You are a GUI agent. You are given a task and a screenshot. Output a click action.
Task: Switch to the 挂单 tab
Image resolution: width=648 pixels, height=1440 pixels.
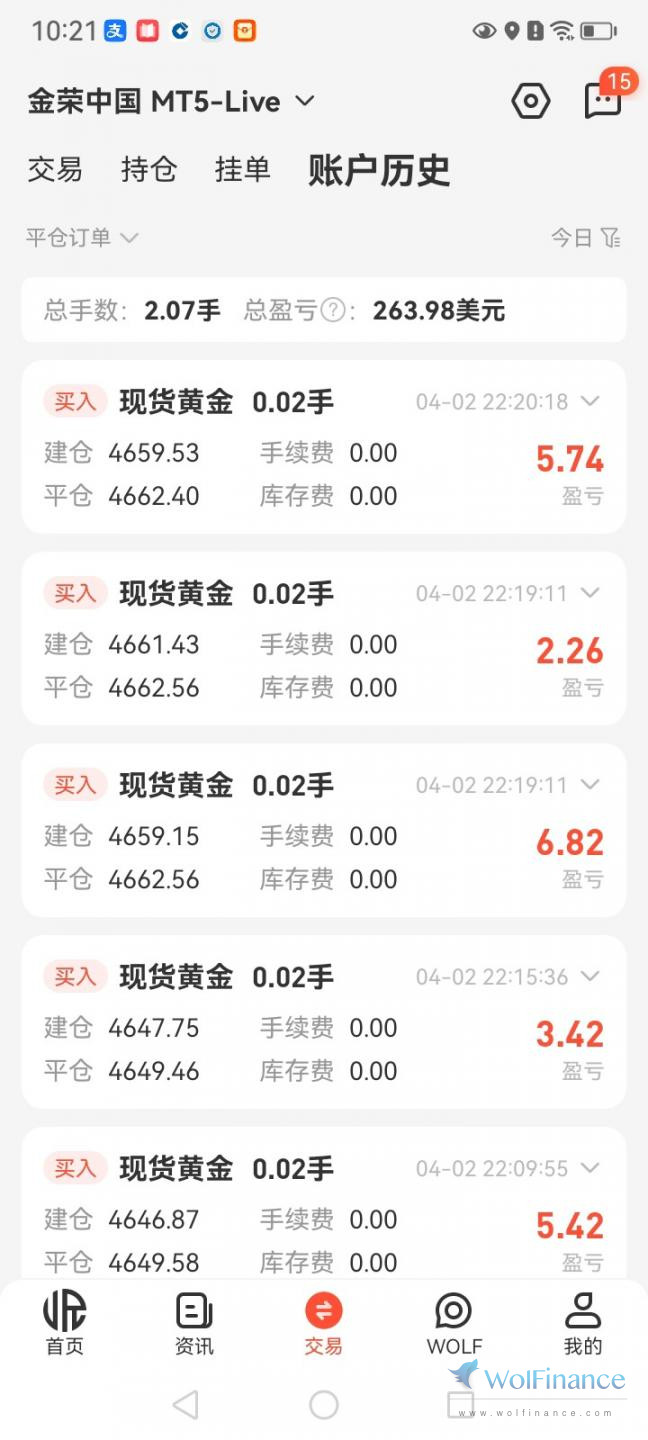(x=242, y=169)
